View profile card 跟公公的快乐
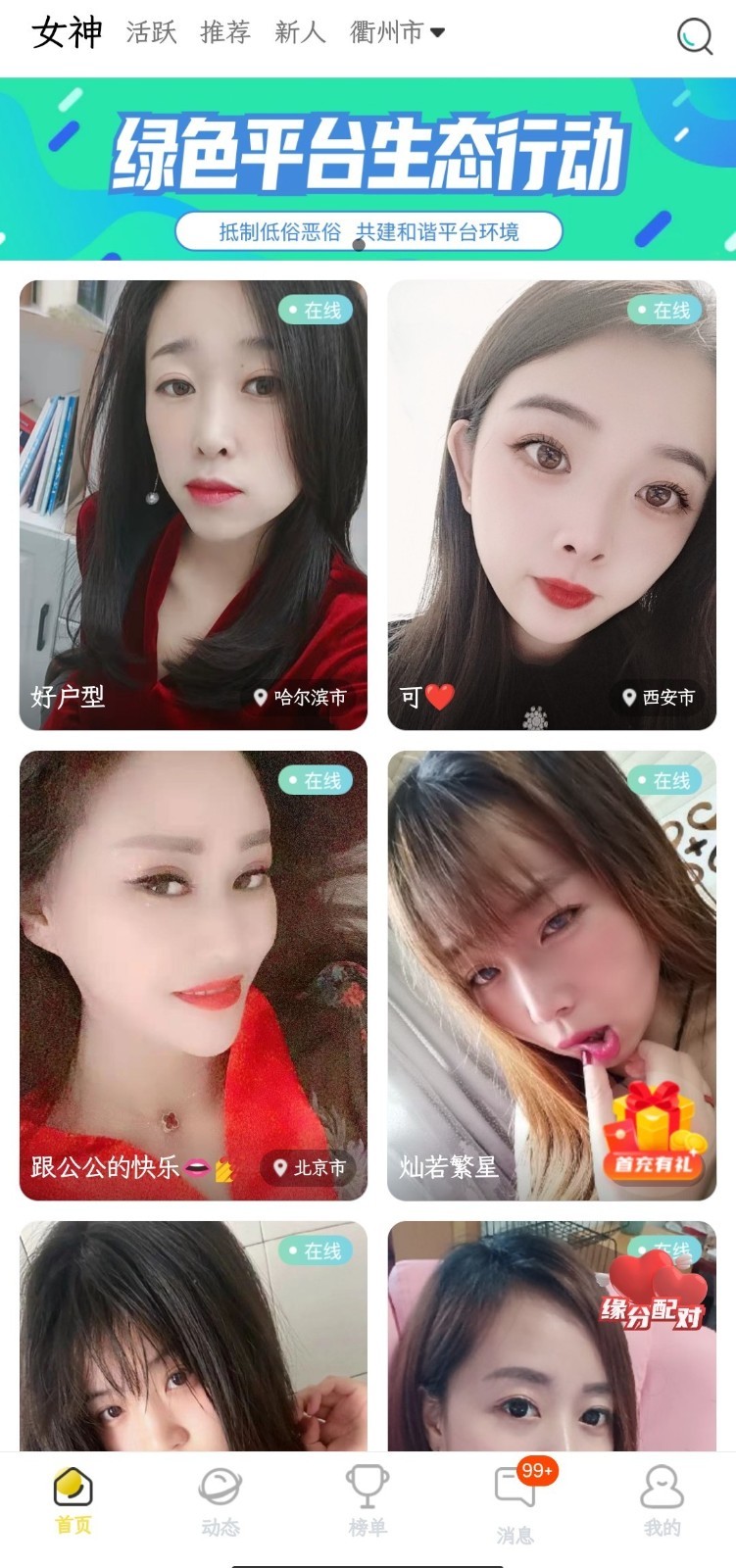Viewport: 736px width, 1568px height. coord(193,975)
